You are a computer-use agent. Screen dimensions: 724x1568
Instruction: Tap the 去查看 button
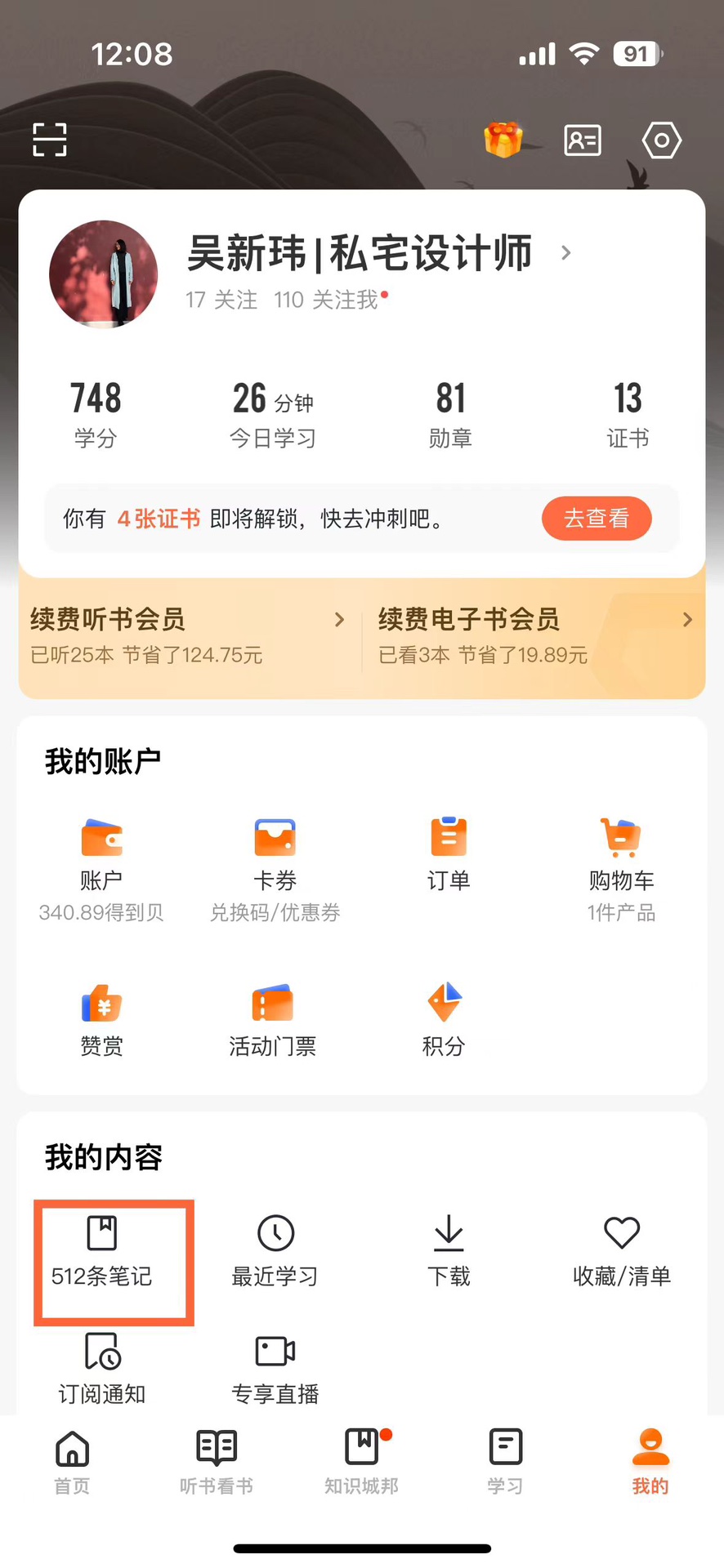click(x=596, y=519)
